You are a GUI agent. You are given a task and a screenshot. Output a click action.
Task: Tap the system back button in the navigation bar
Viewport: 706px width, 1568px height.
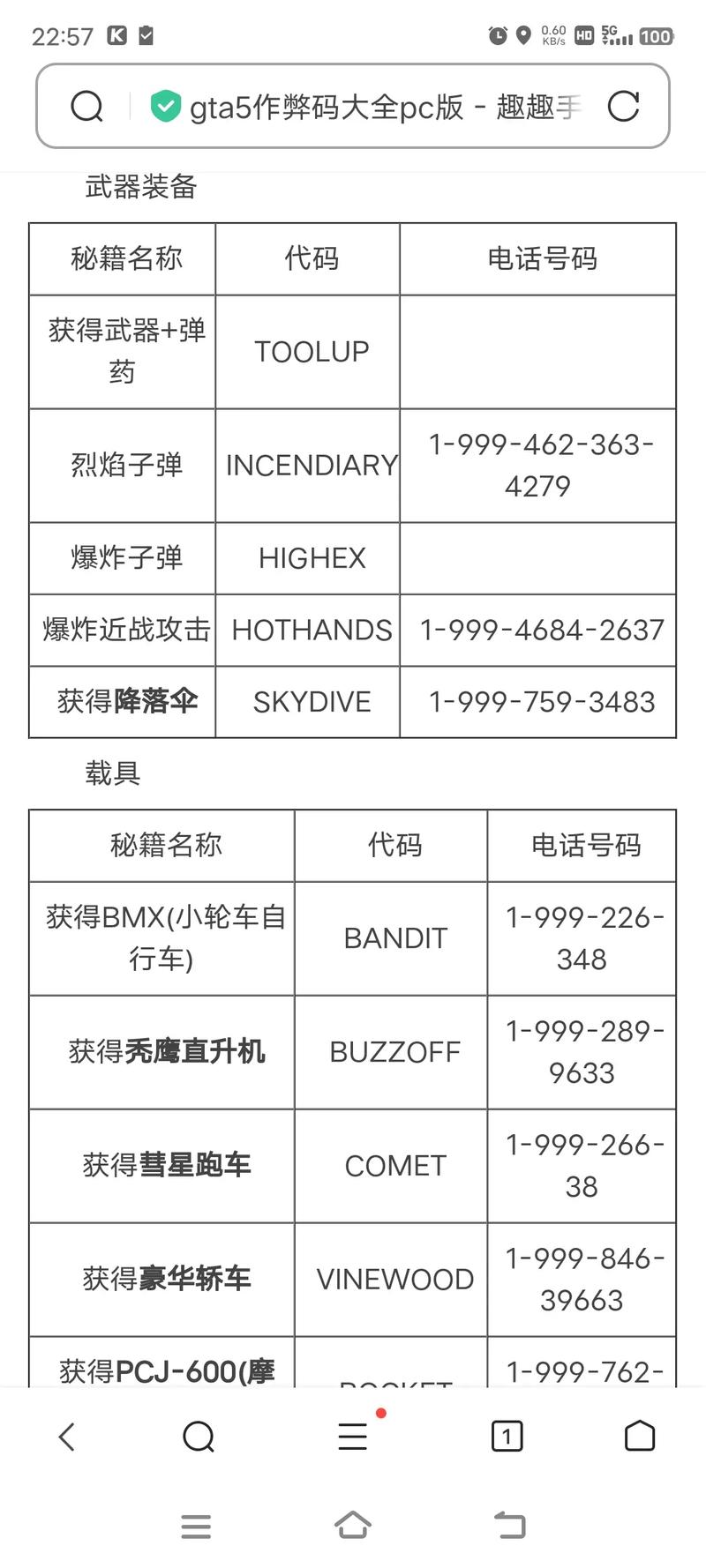pyautogui.click(x=509, y=1526)
